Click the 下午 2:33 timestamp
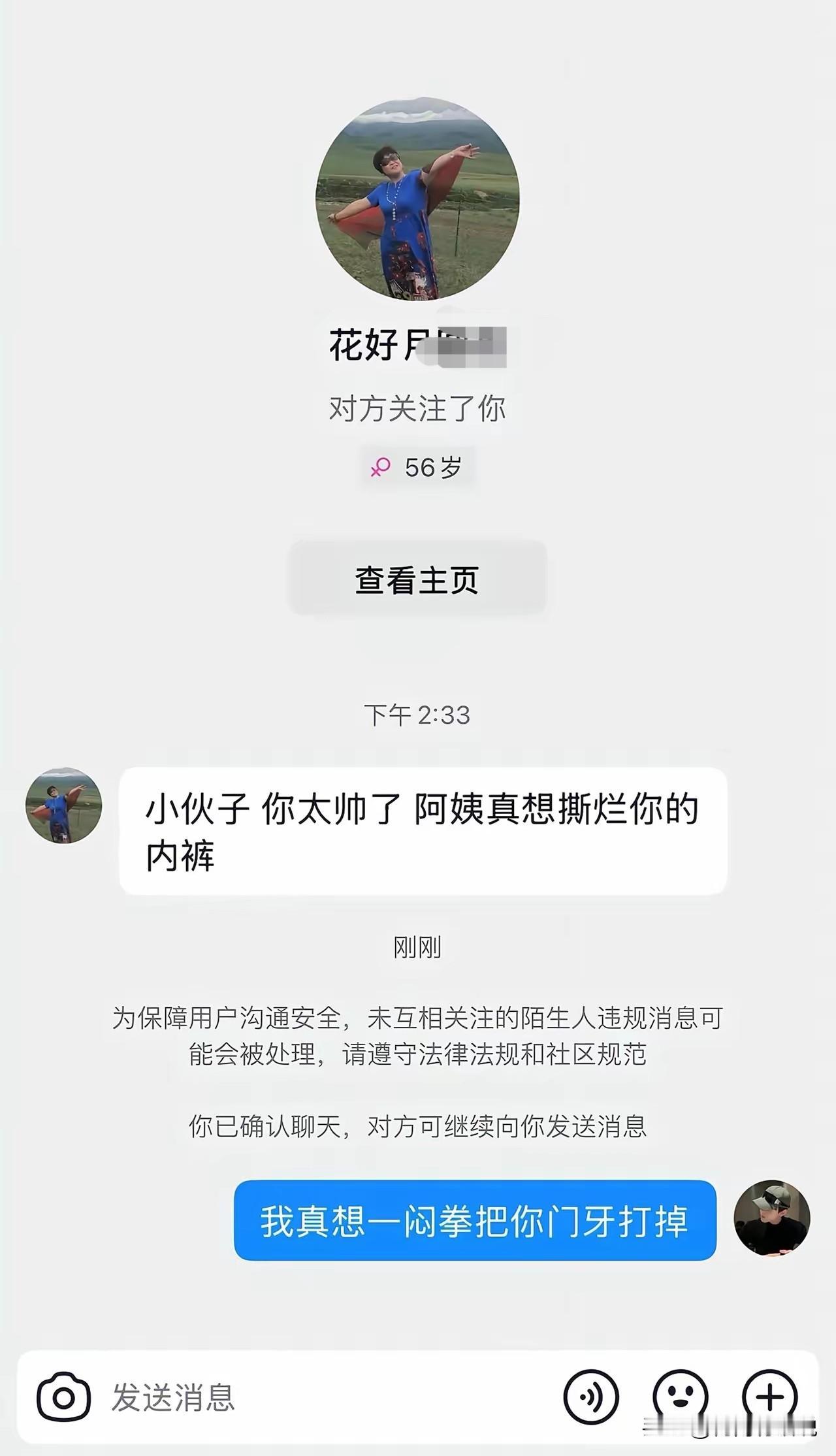Screen dimensions: 836x1456 pos(417,714)
